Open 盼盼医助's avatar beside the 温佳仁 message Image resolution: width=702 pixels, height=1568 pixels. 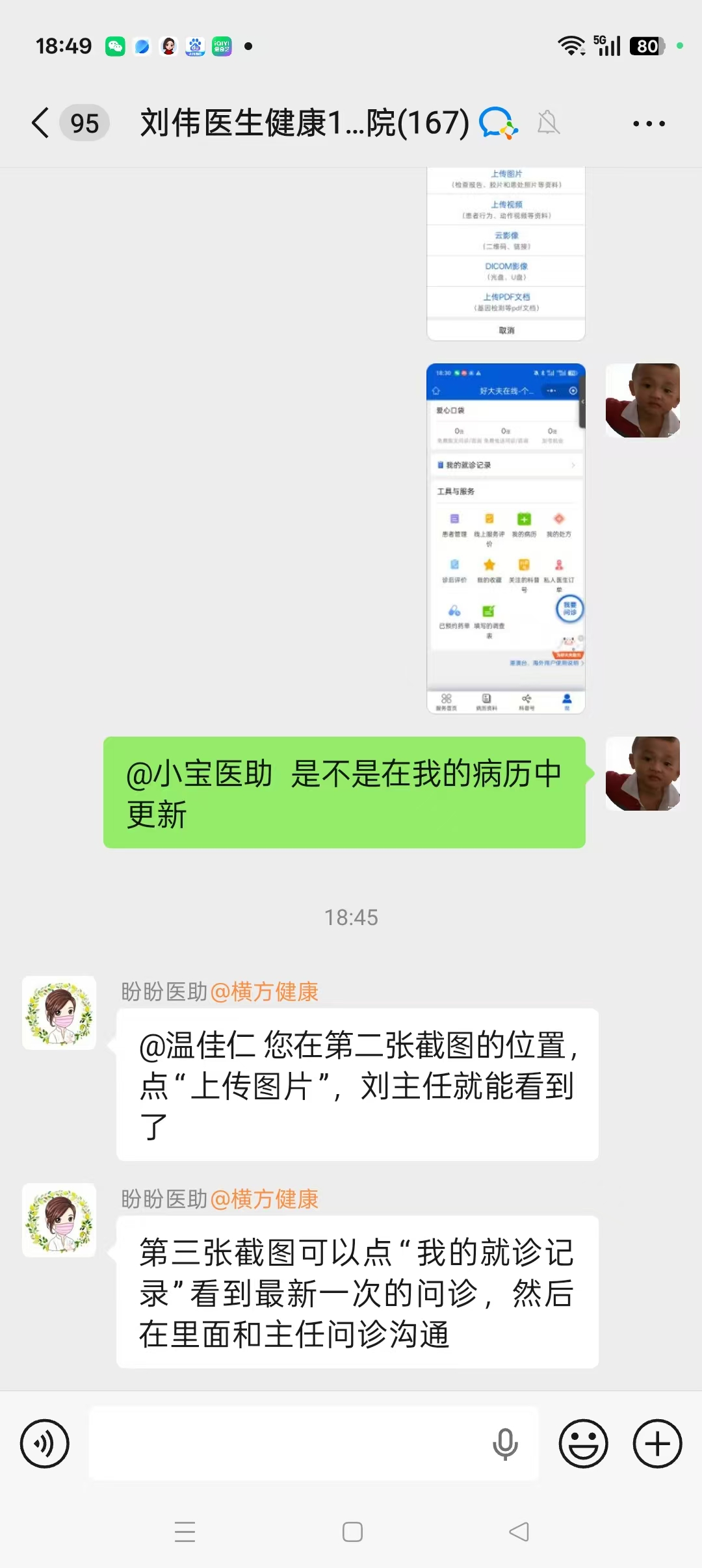point(59,1013)
